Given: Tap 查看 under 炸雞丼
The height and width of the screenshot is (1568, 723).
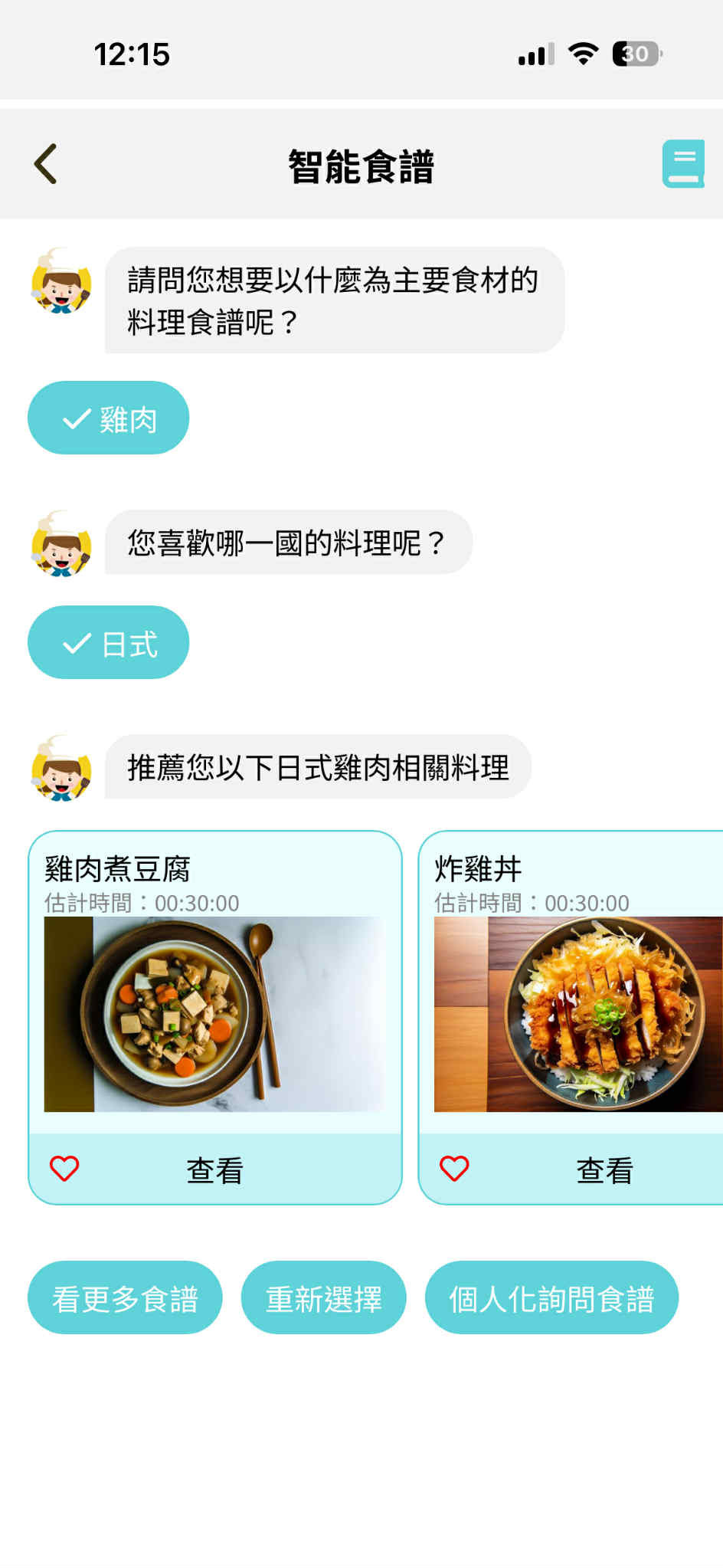Looking at the screenshot, I should pyautogui.click(x=604, y=1170).
